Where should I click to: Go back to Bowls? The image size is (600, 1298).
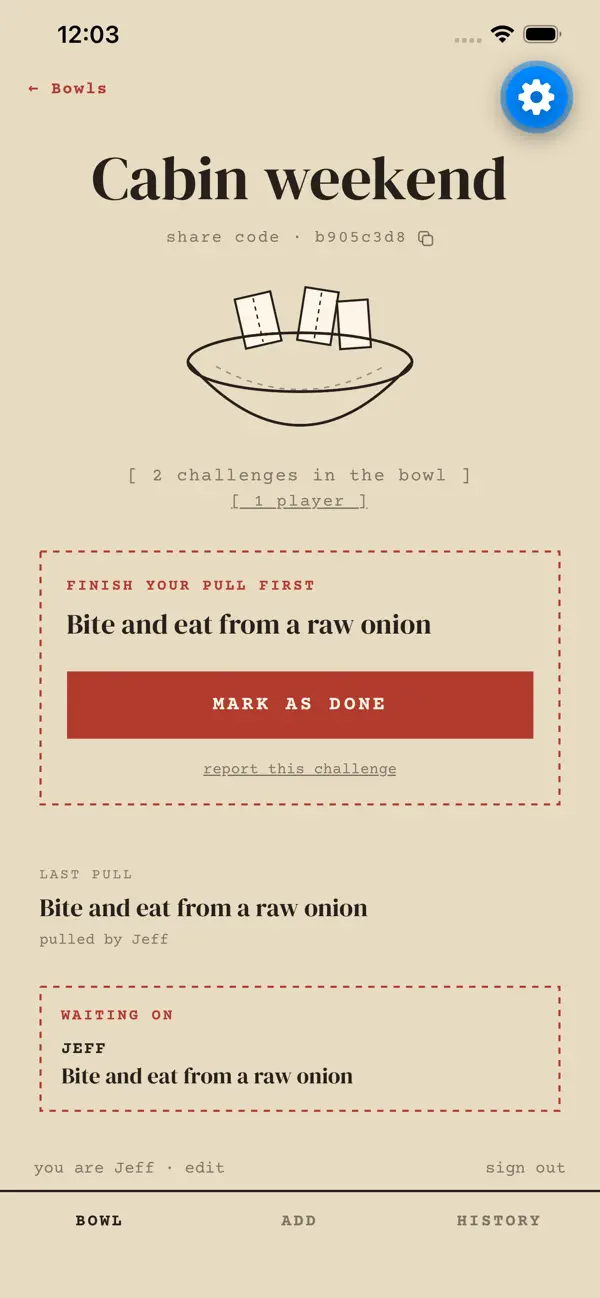coord(67,88)
